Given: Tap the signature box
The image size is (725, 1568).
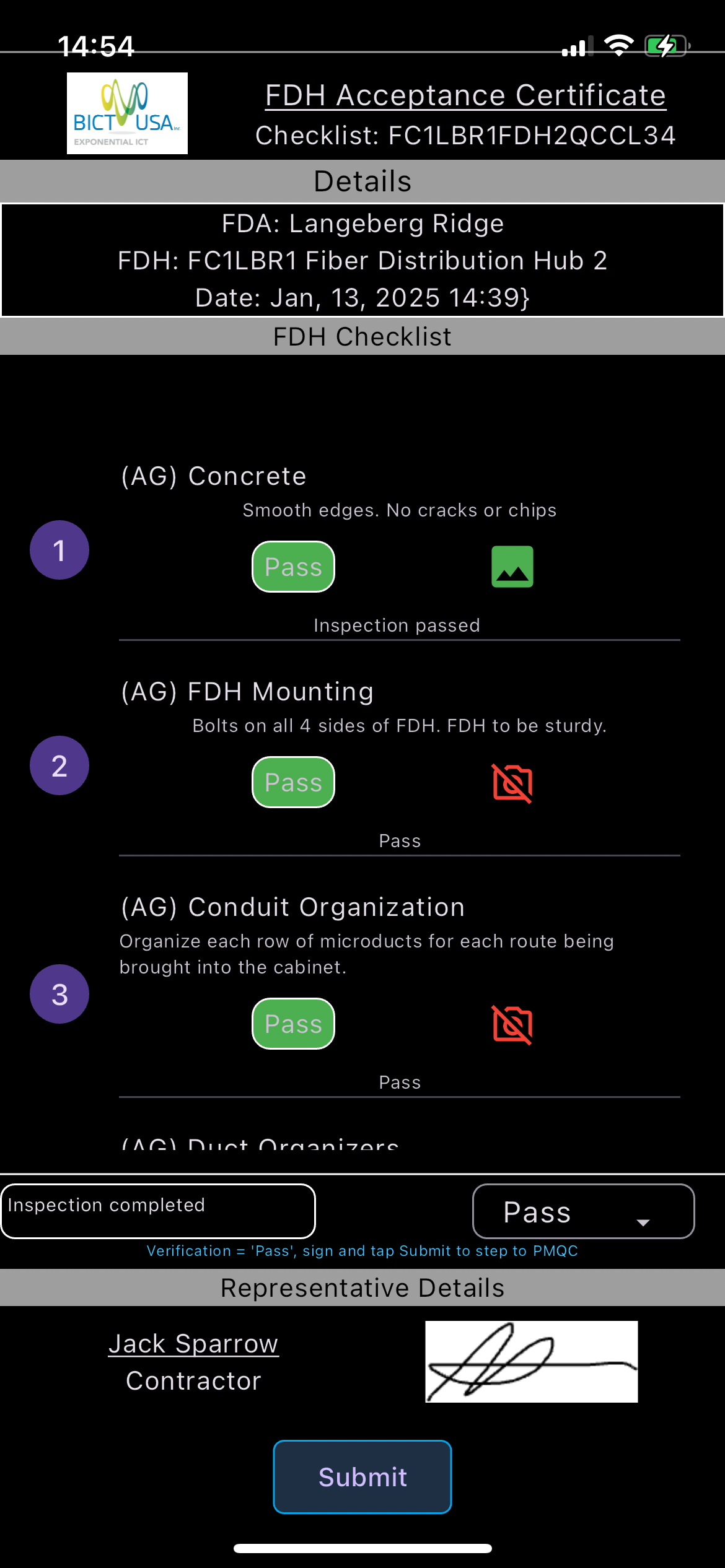Looking at the screenshot, I should (531, 1361).
